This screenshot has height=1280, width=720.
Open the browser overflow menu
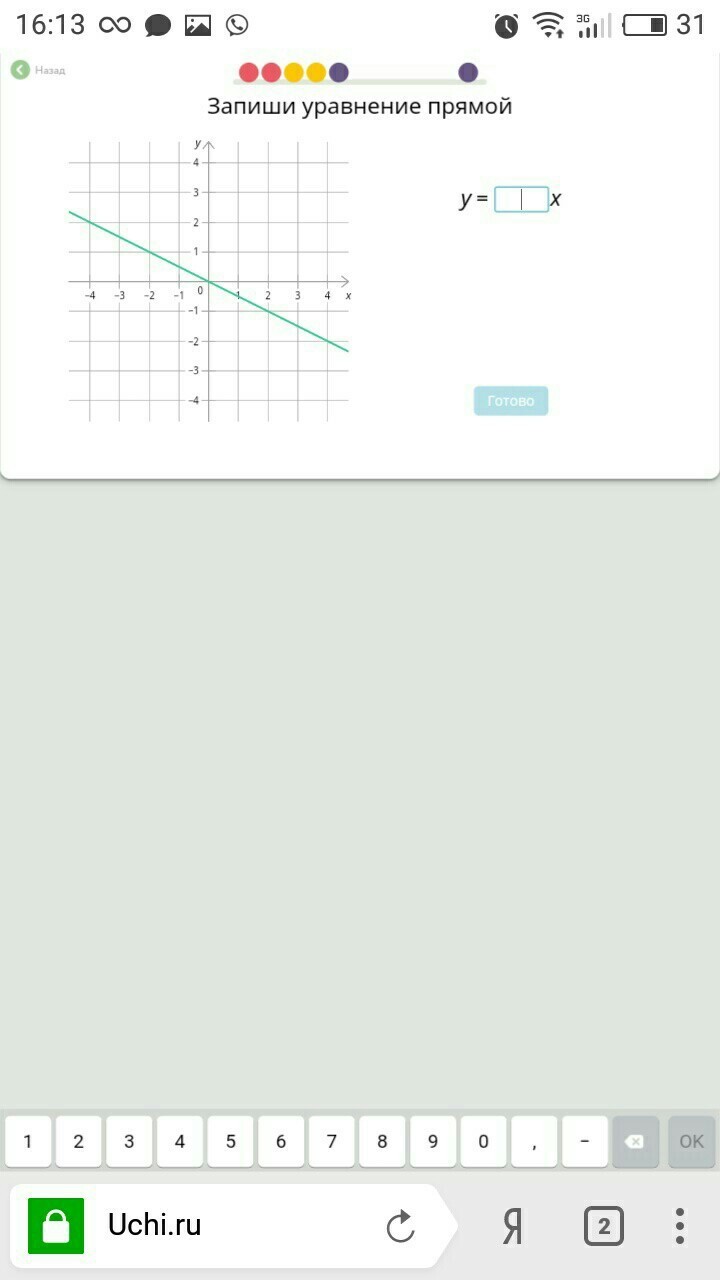(679, 1226)
